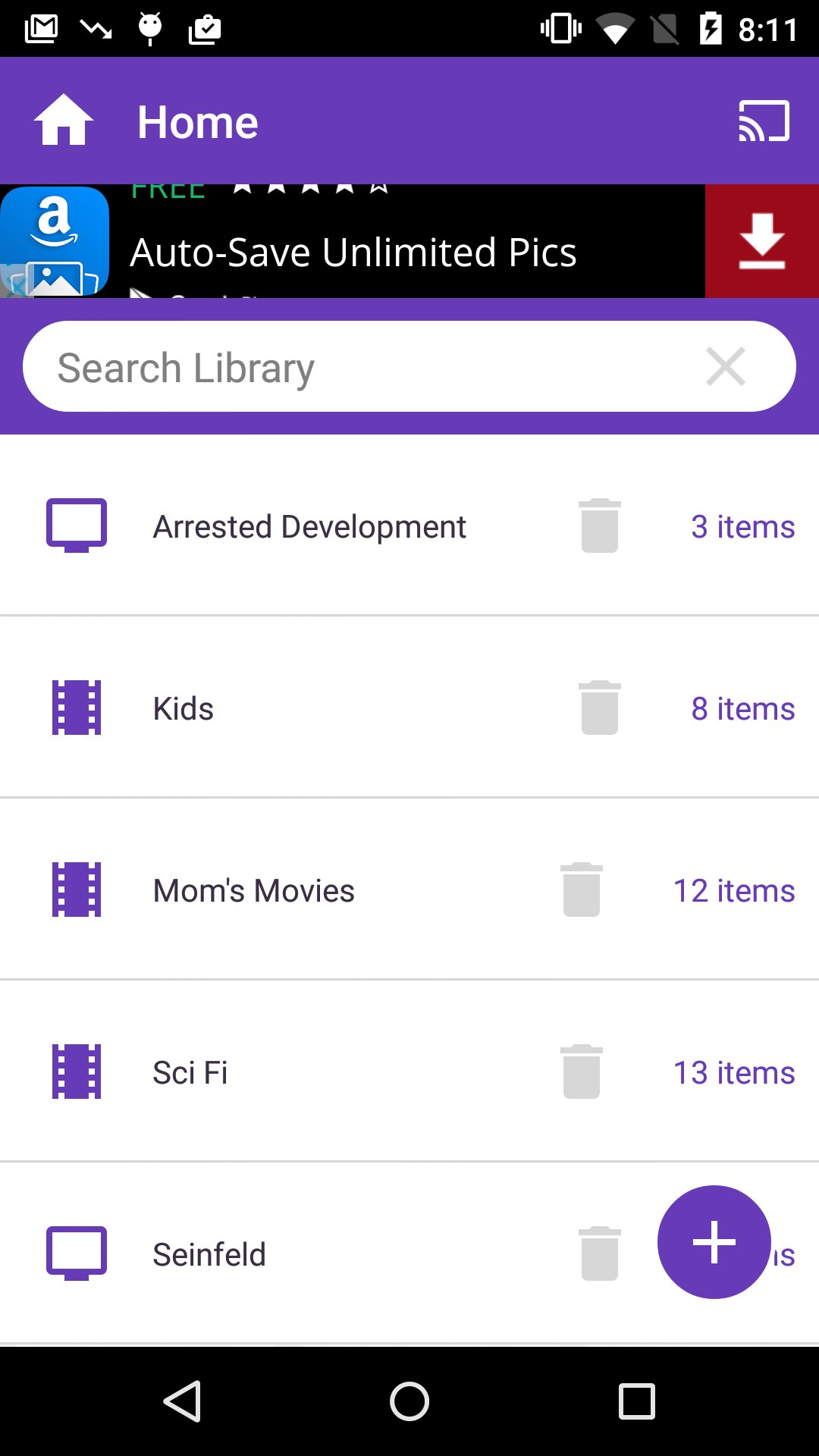Open the Arrested Development playlist
This screenshot has height=1456, width=819.
click(x=309, y=527)
